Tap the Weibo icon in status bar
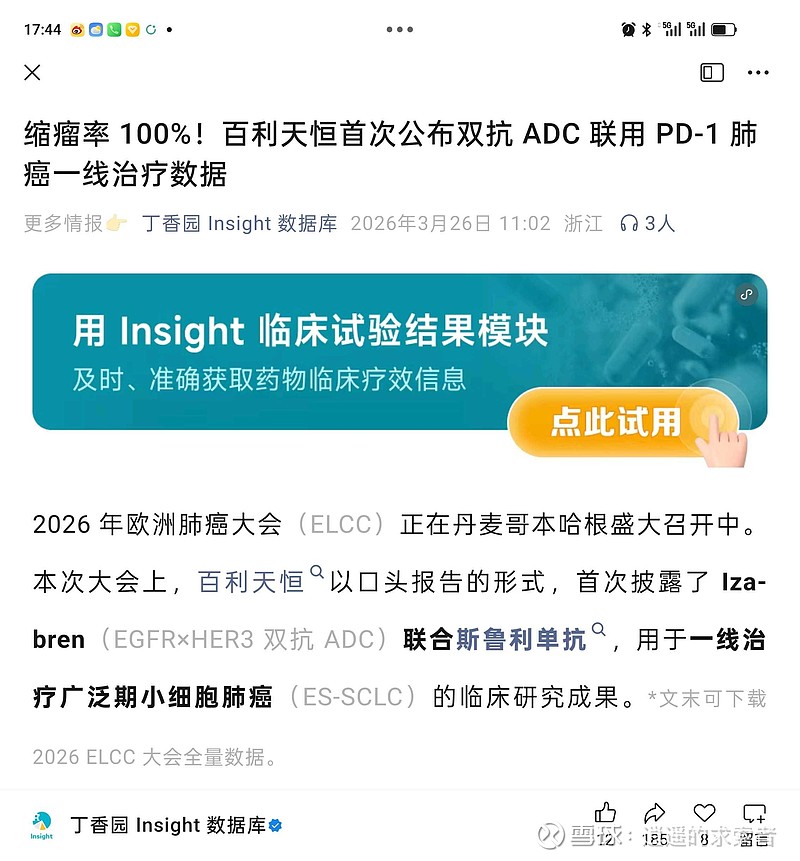 76,30
